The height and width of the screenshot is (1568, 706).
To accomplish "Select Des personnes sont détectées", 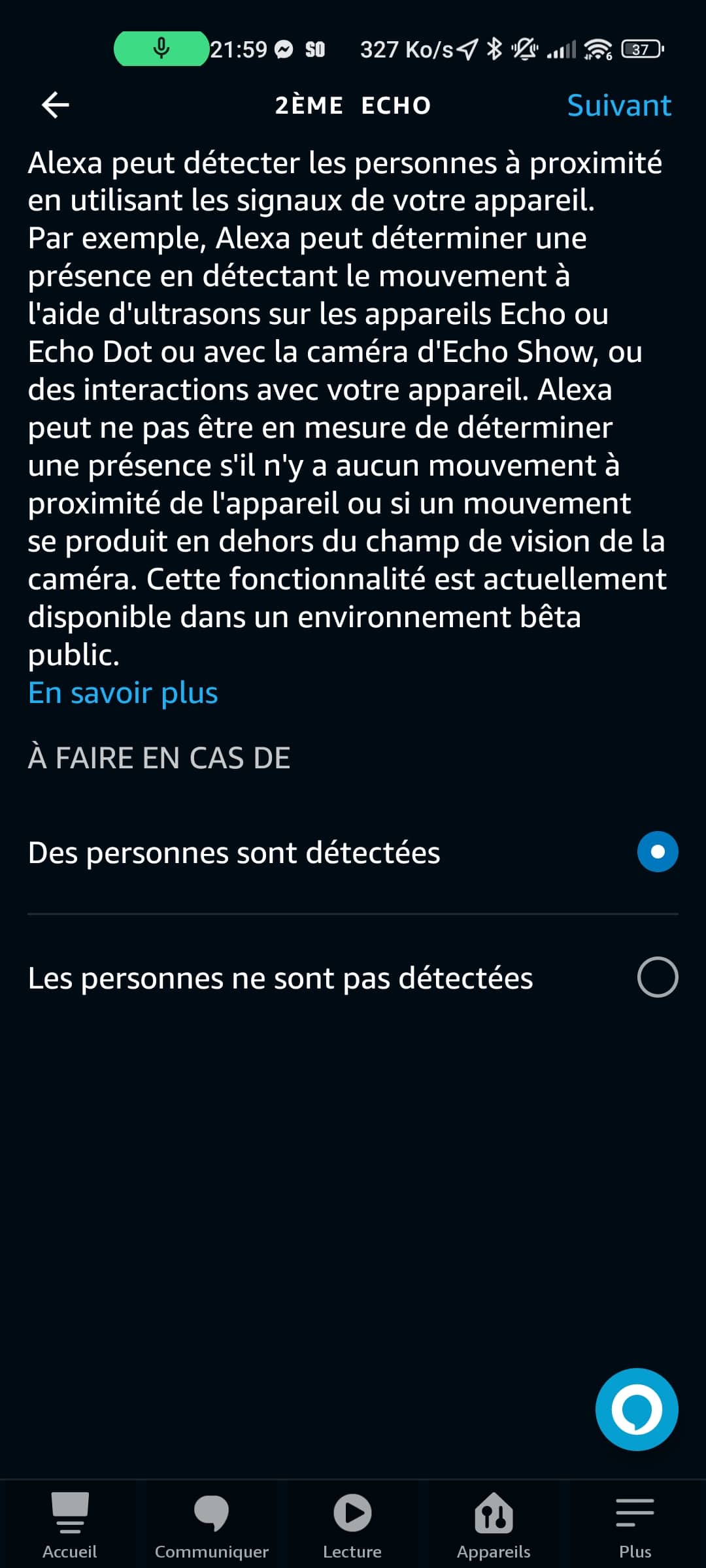I will pos(657,852).
